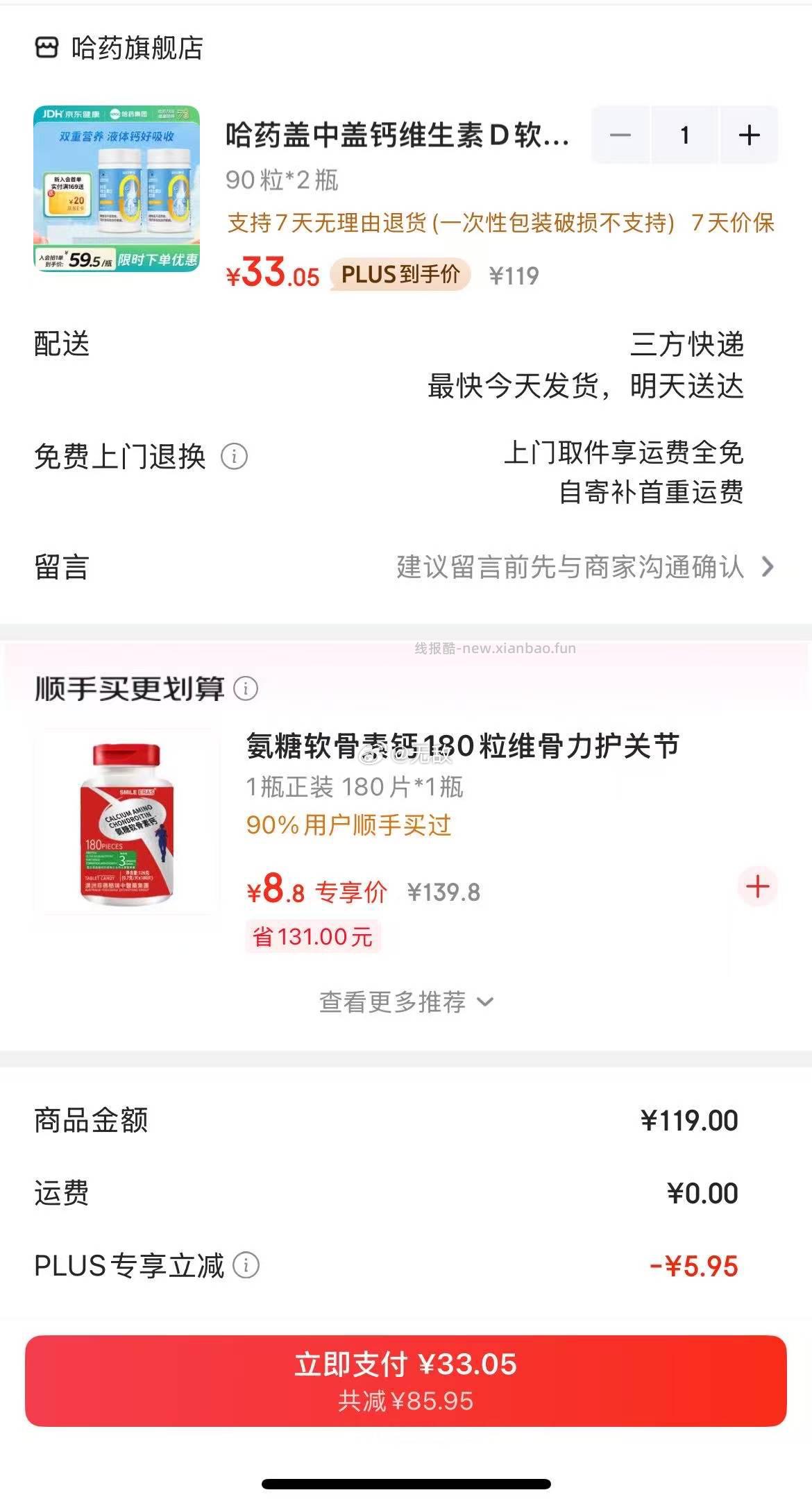
Task: Click the shop icon beside 哈药旗舰店
Action: (46, 47)
